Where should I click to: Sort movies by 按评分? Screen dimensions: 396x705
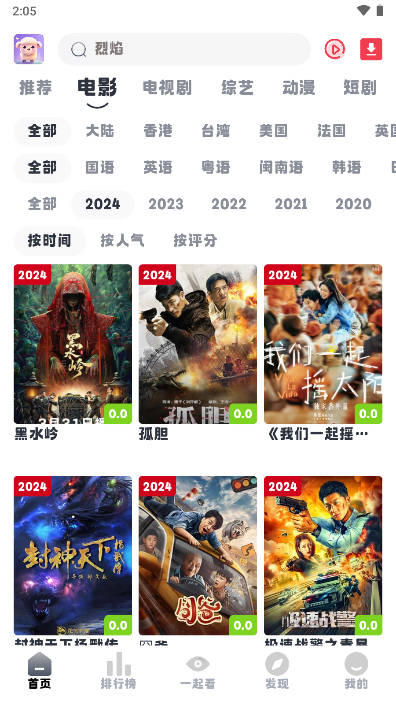[195, 241]
